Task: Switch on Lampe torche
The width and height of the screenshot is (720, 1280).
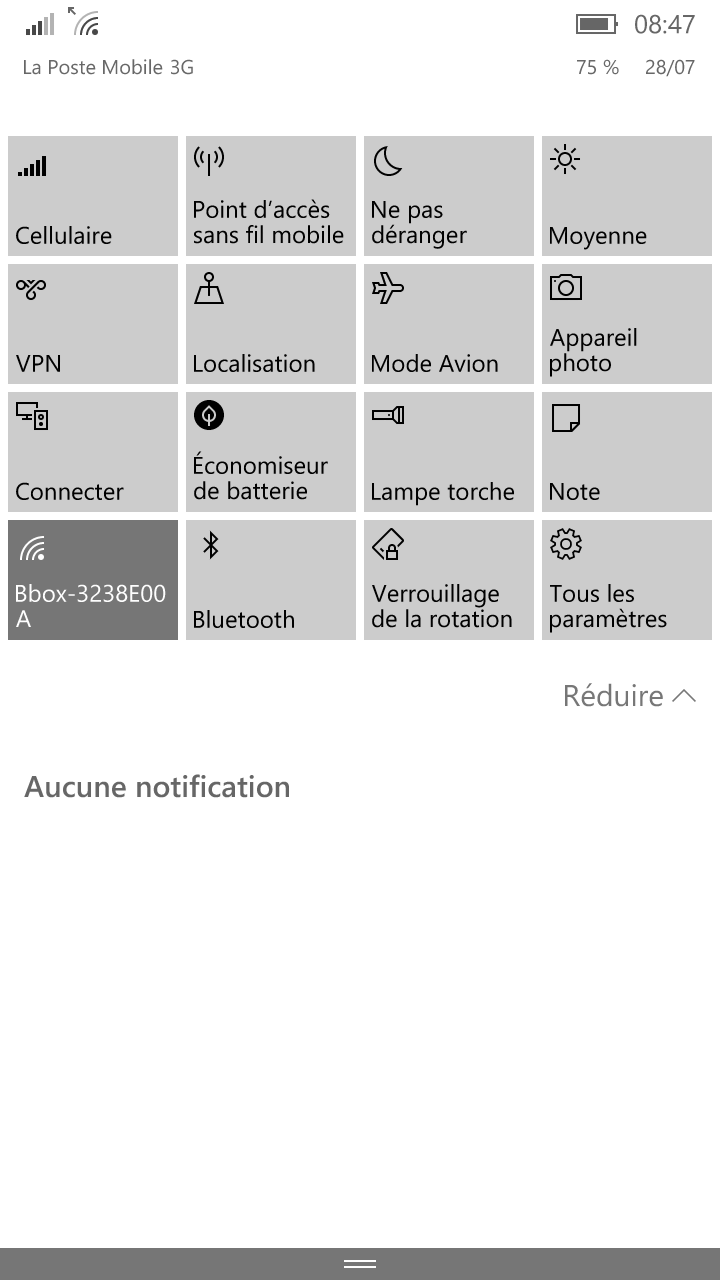Action: (449, 452)
